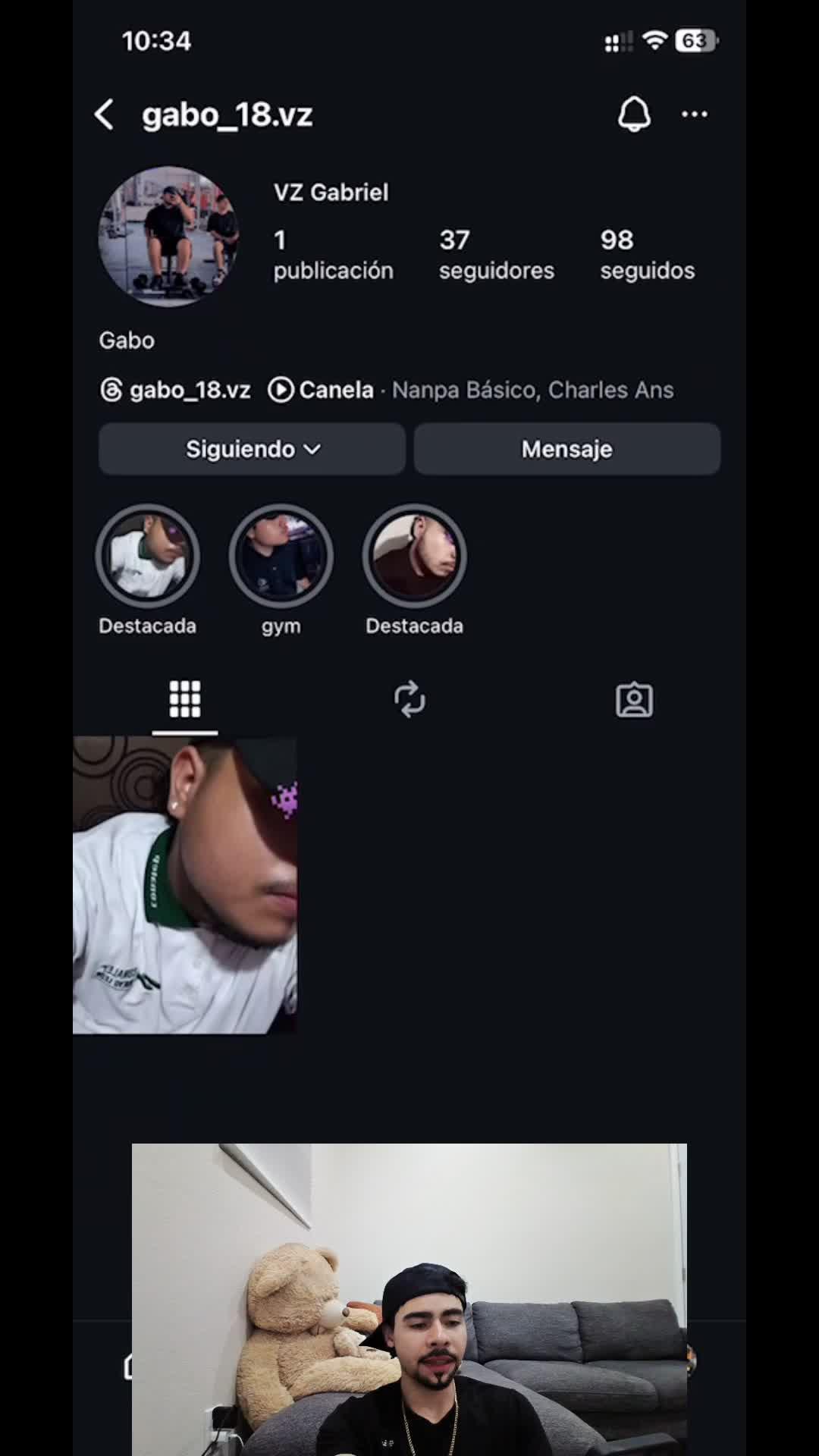Open the first Destacada highlight
The image size is (819, 1456).
147,557
